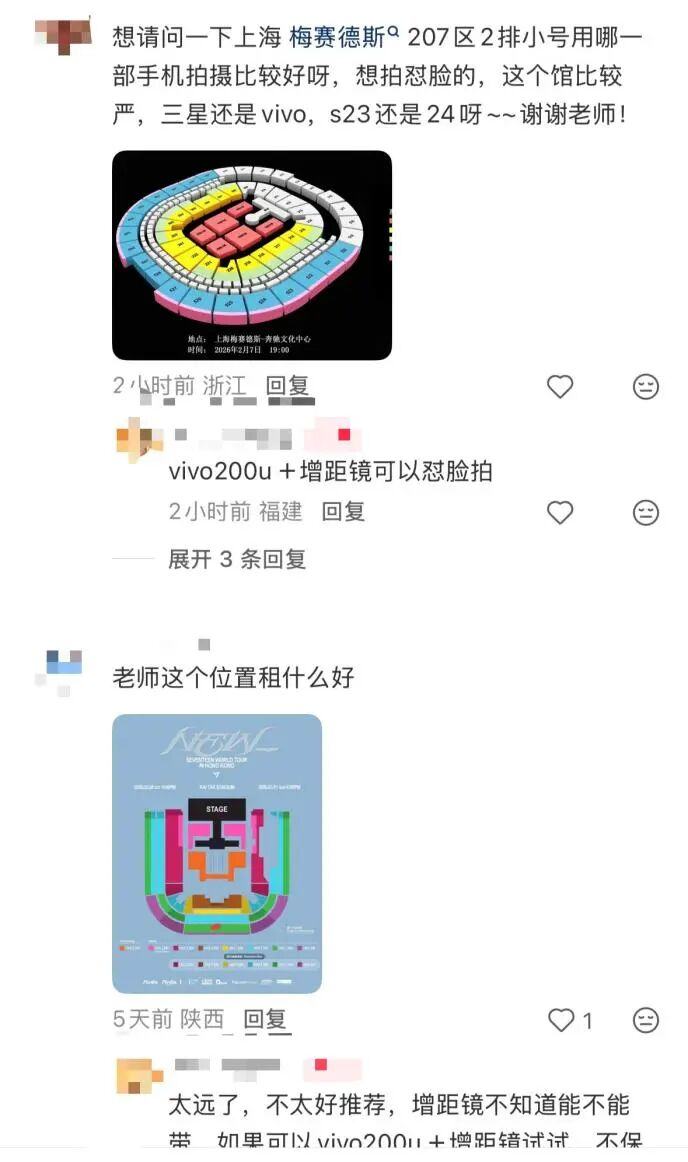Open the Hong Kong tour seating map image
Viewport: 688px width, 1162px height.
(216, 853)
